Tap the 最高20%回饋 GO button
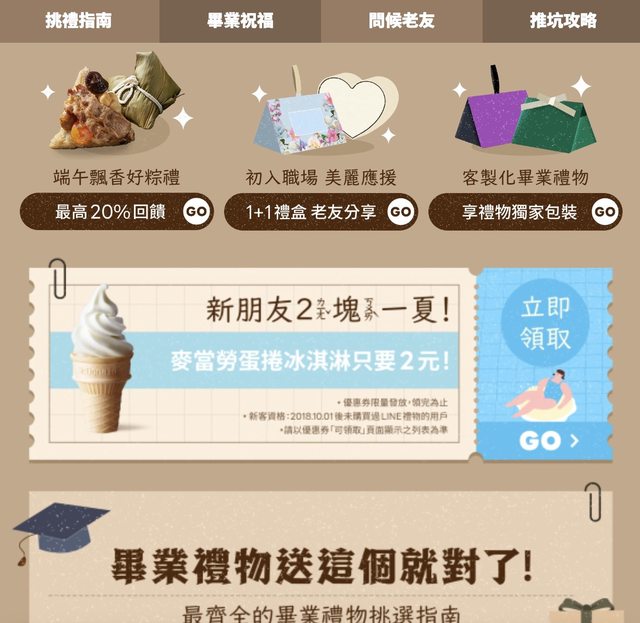The height and width of the screenshot is (623, 640). click(117, 212)
